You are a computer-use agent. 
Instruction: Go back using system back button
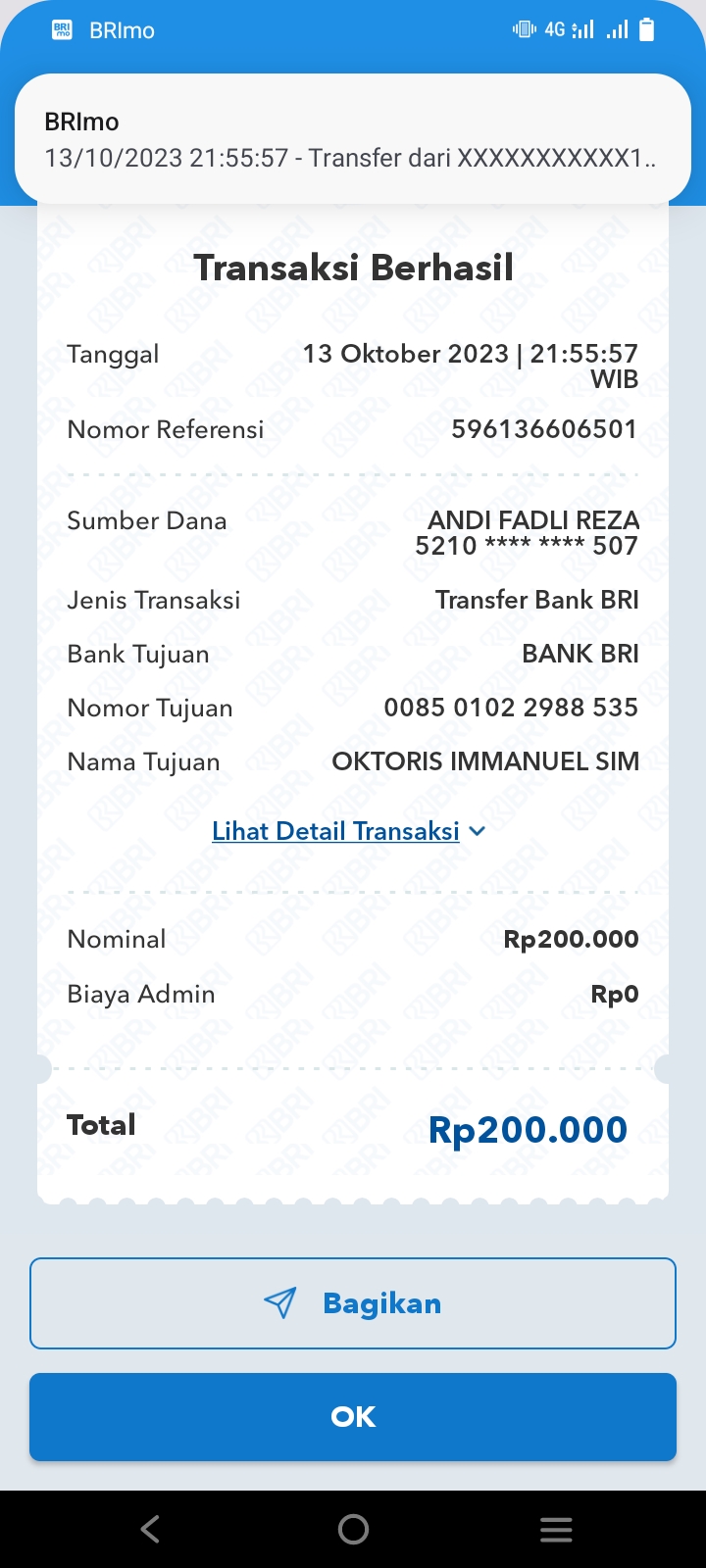coord(150,1529)
